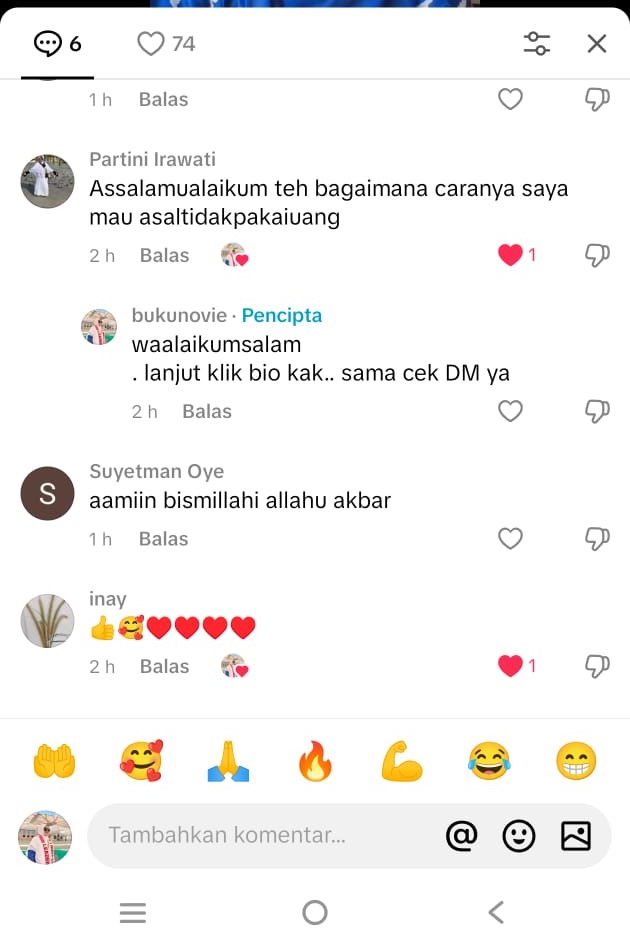This screenshot has width=630, height=944.
Task: Like bukunovie's reply comment
Action: pyautogui.click(x=511, y=411)
